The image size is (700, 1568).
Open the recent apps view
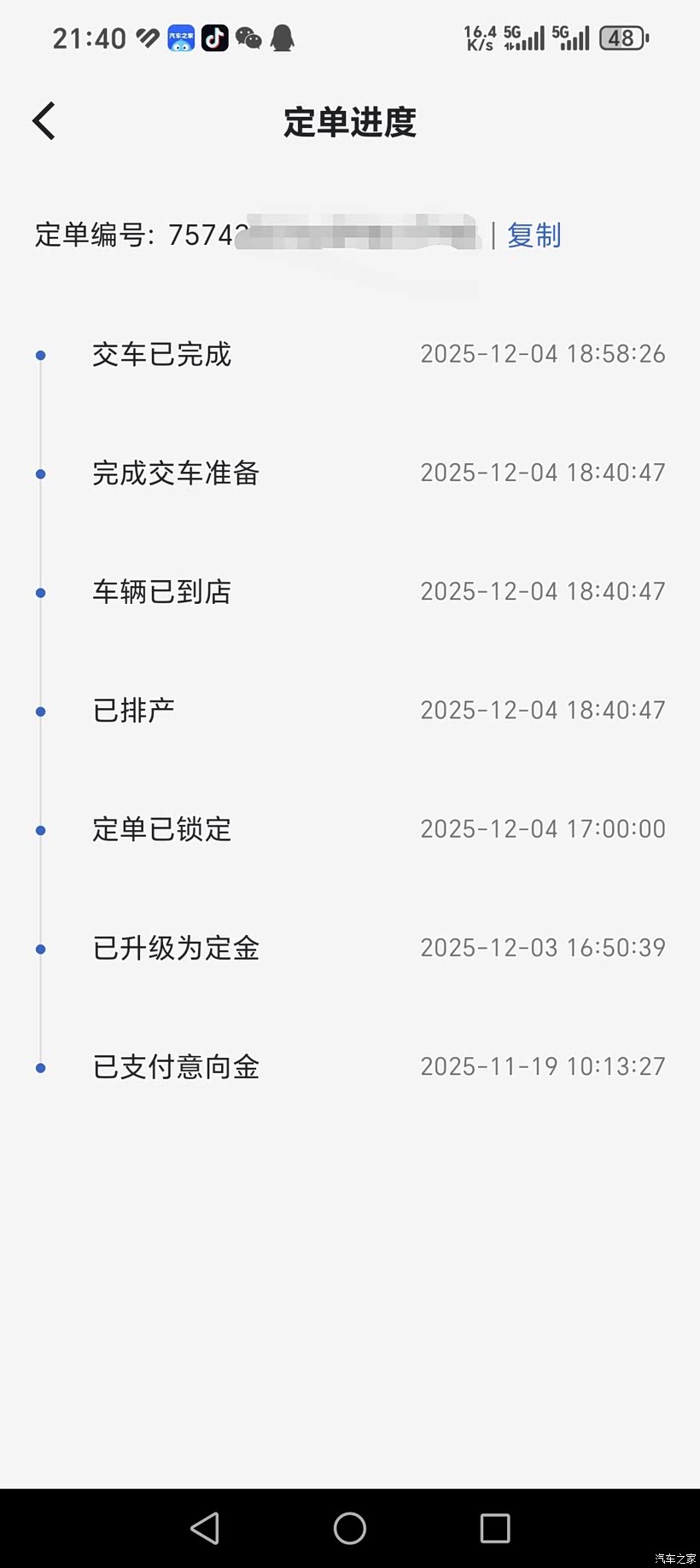[495, 1528]
